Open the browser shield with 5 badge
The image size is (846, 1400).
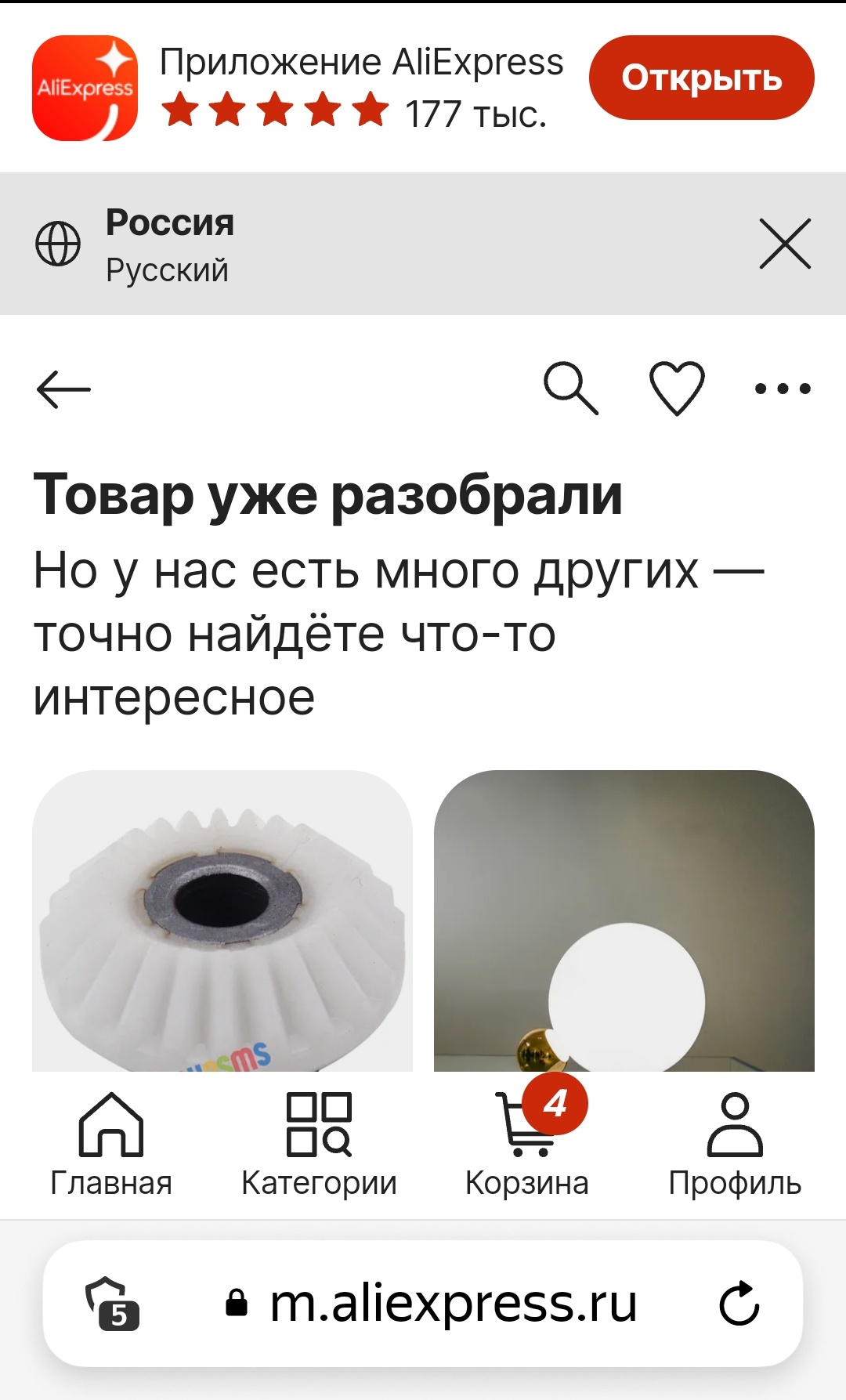click(x=111, y=1304)
